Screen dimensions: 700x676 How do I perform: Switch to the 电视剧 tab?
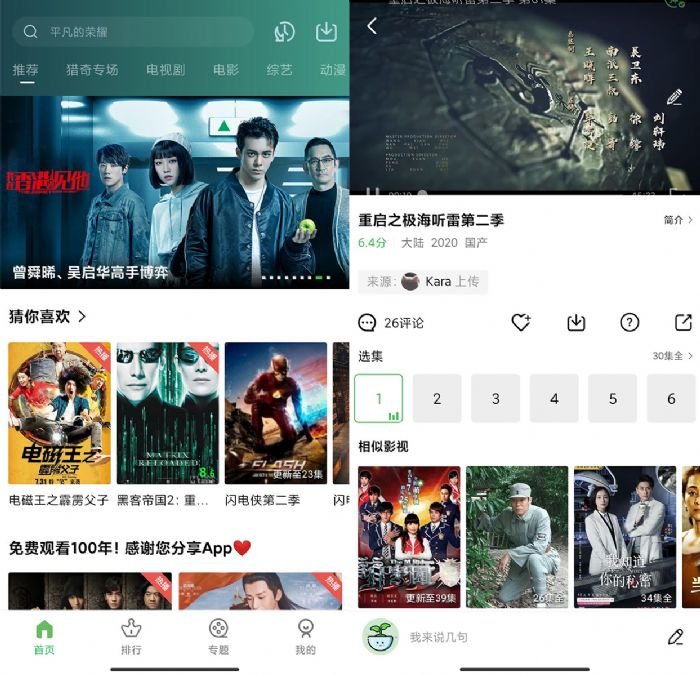pos(166,70)
